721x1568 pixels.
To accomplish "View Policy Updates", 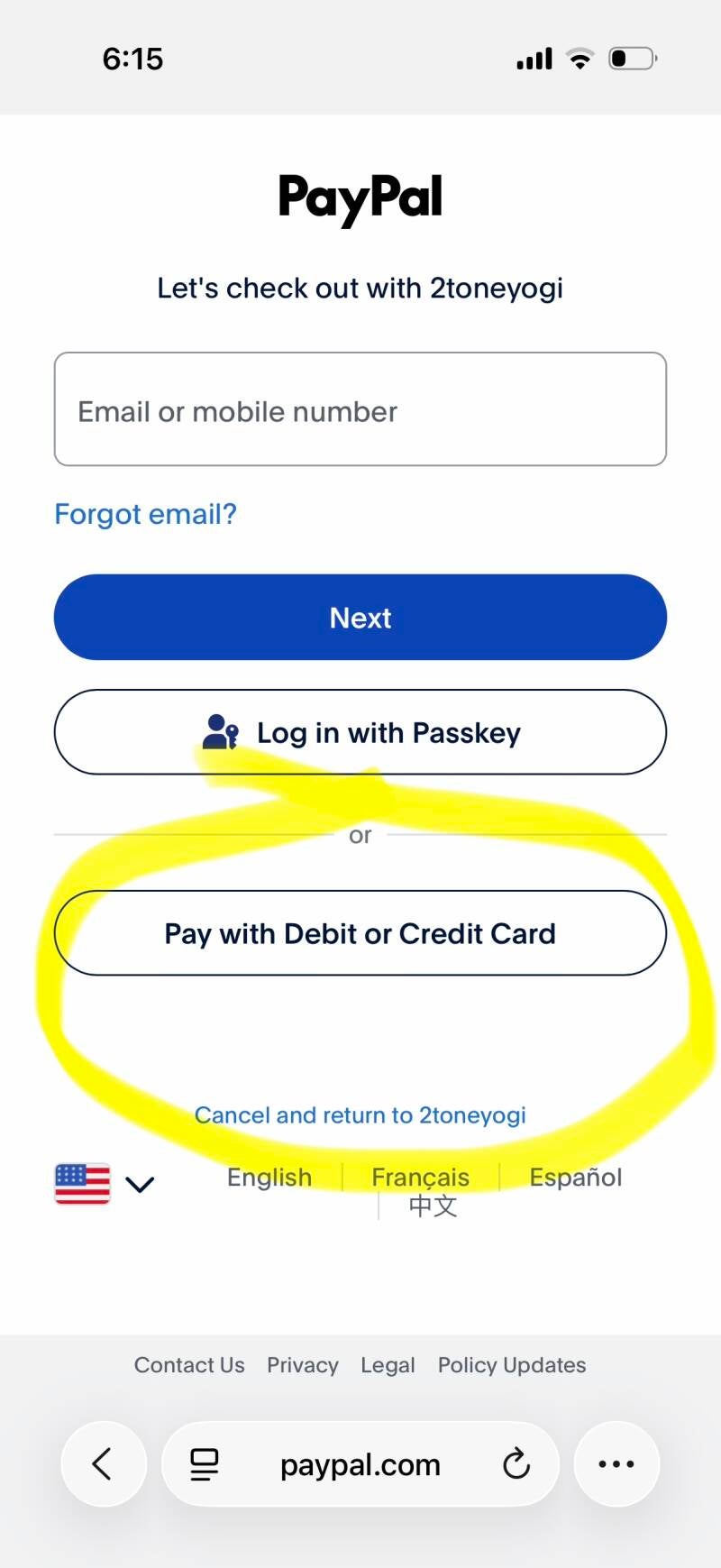I will pos(512,1365).
